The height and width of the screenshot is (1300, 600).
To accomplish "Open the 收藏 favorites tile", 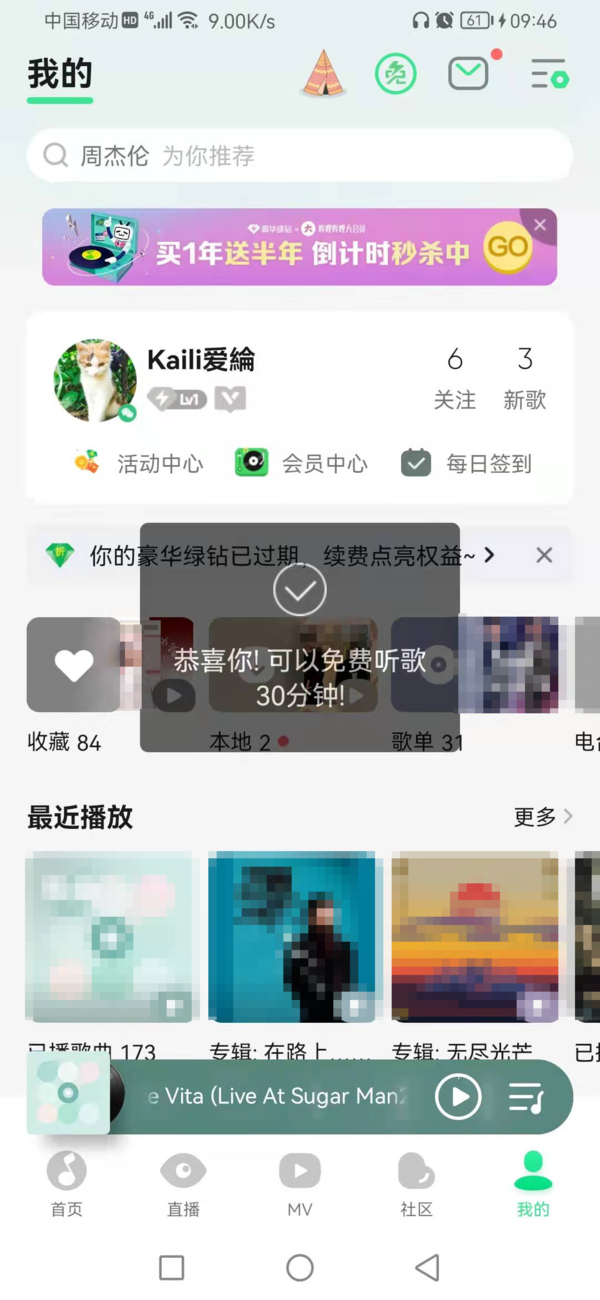I will point(73,665).
